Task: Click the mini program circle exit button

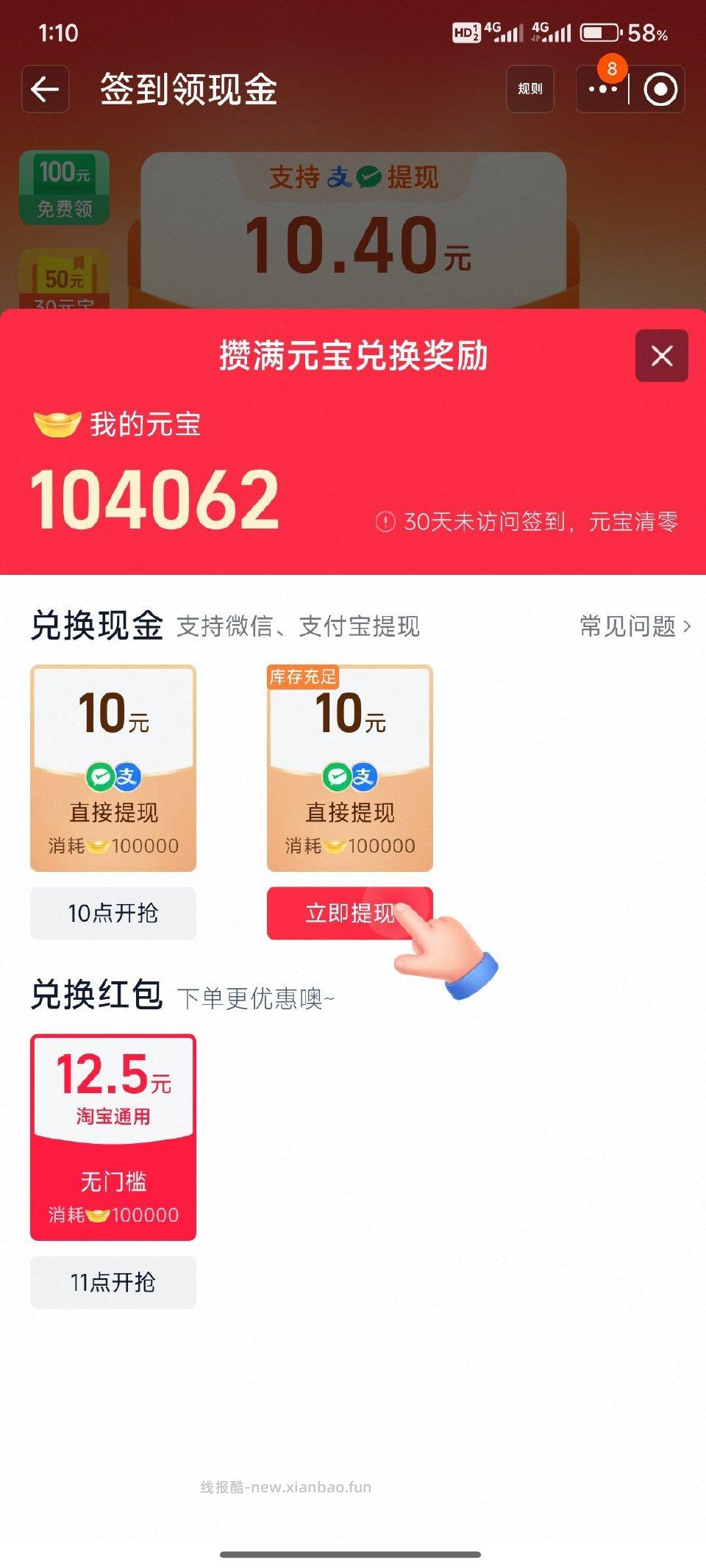Action: [x=661, y=89]
